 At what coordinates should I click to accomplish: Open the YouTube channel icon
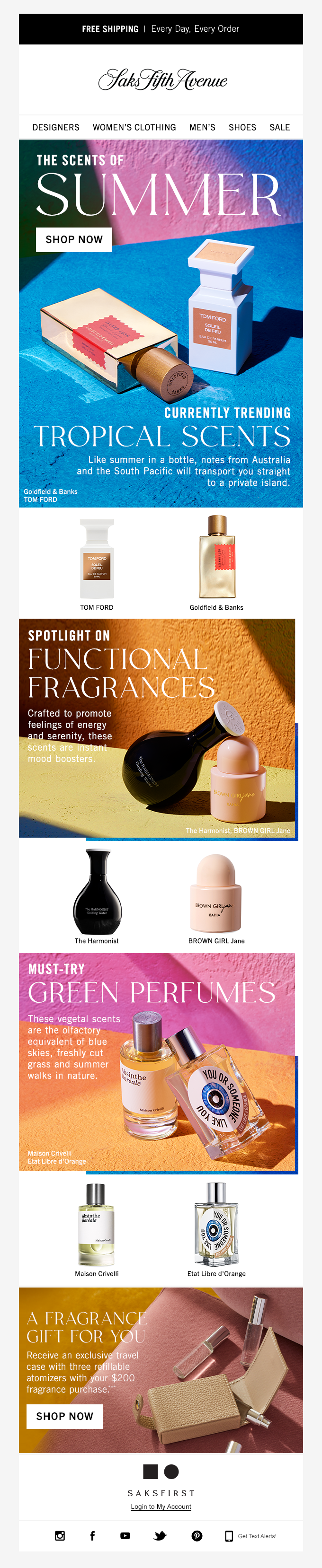[125, 1536]
